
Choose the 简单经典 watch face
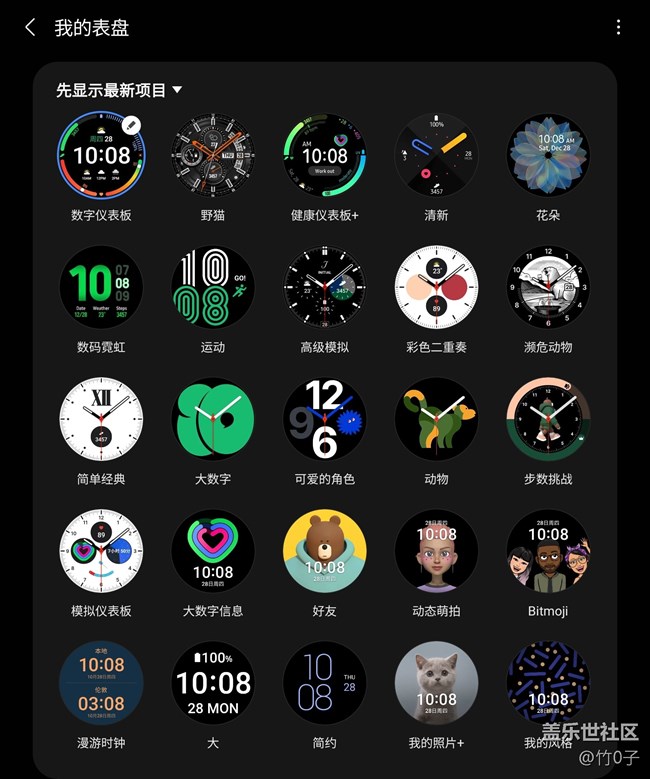[101, 419]
